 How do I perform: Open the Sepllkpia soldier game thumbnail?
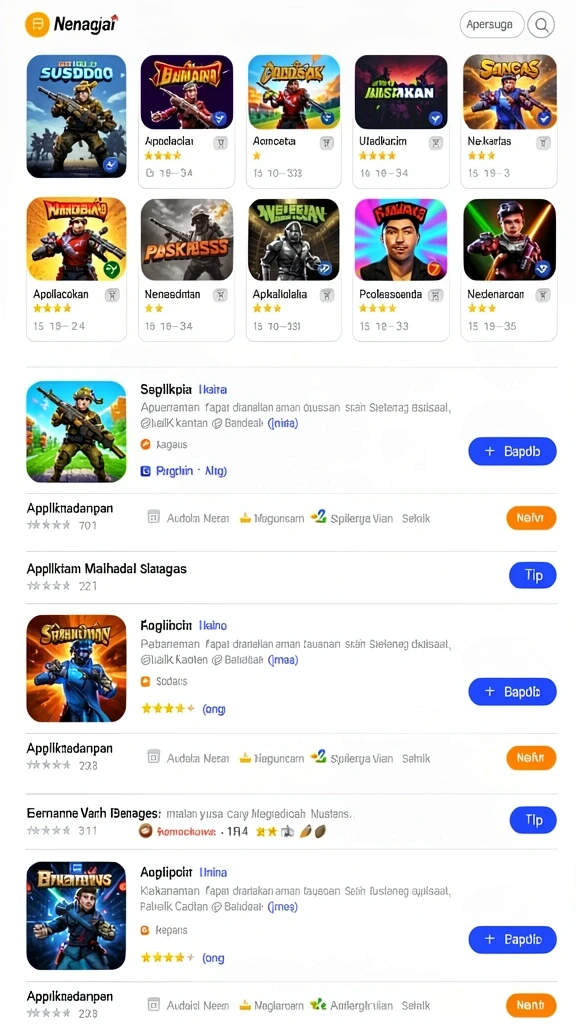pyautogui.click(x=76, y=432)
